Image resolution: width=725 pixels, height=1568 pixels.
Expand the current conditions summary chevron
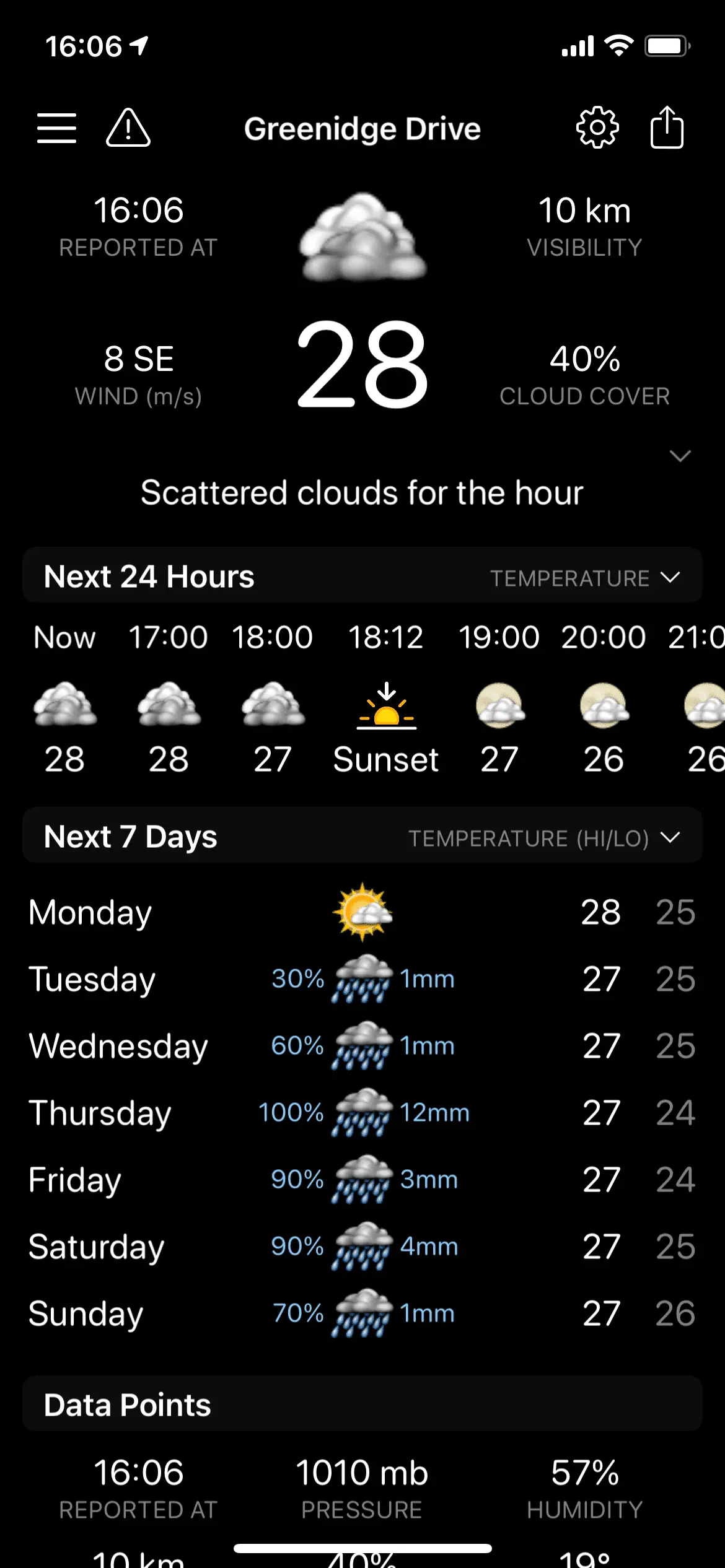point(680,456)
